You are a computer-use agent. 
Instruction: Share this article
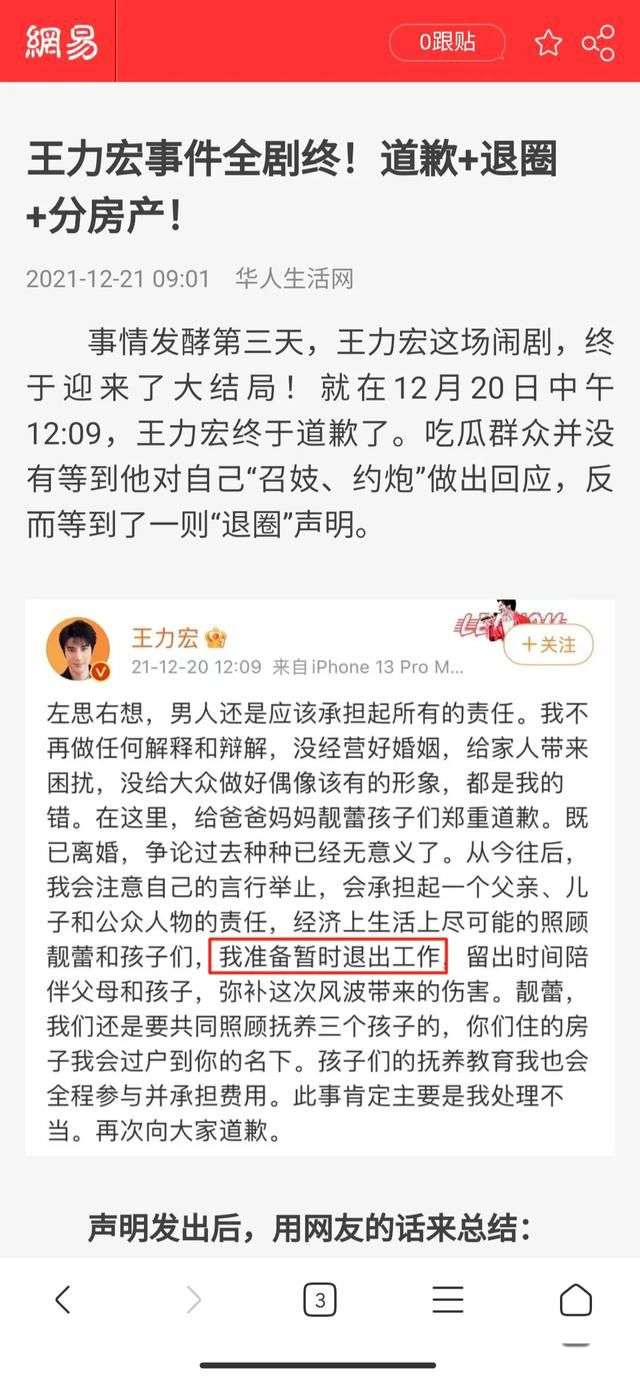(598, 42)
